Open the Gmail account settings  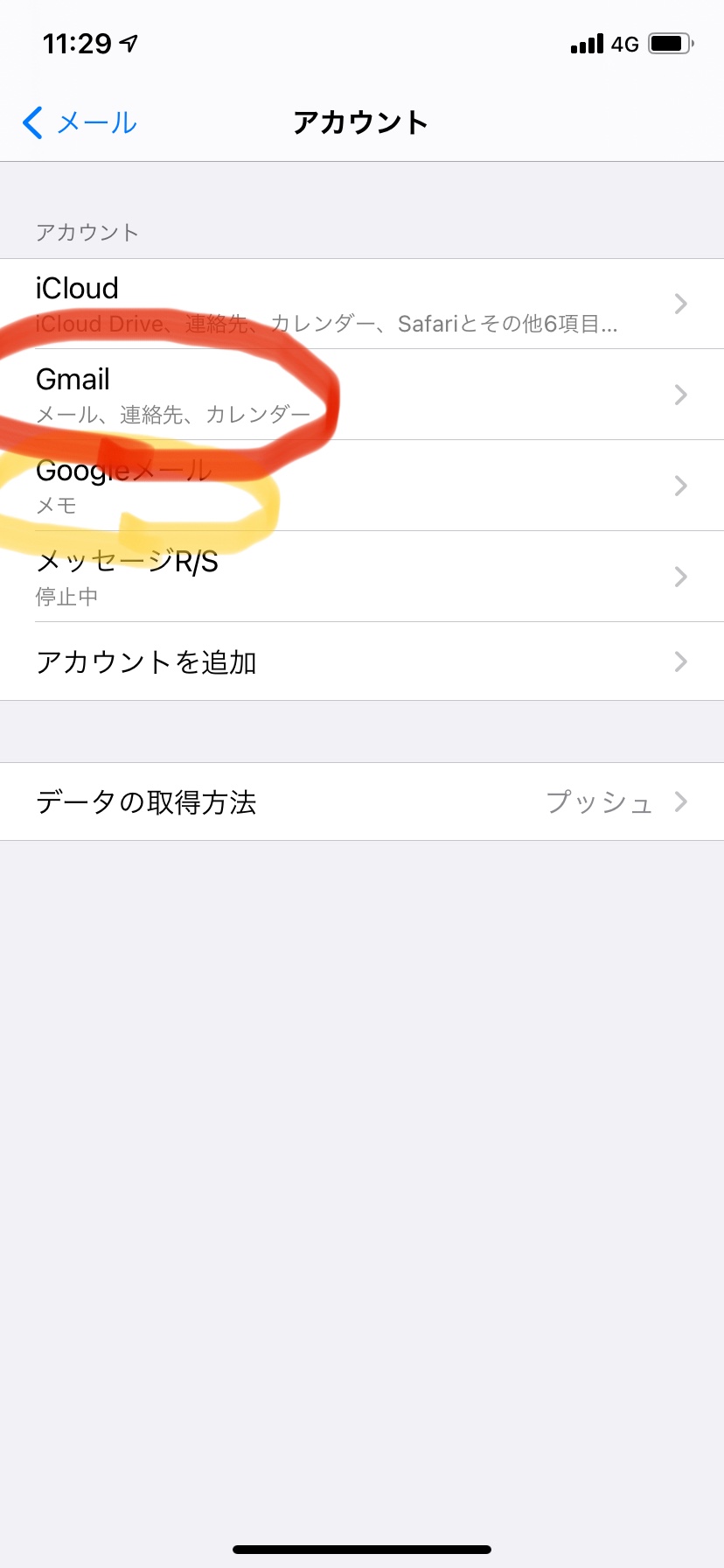pos(362,395)
